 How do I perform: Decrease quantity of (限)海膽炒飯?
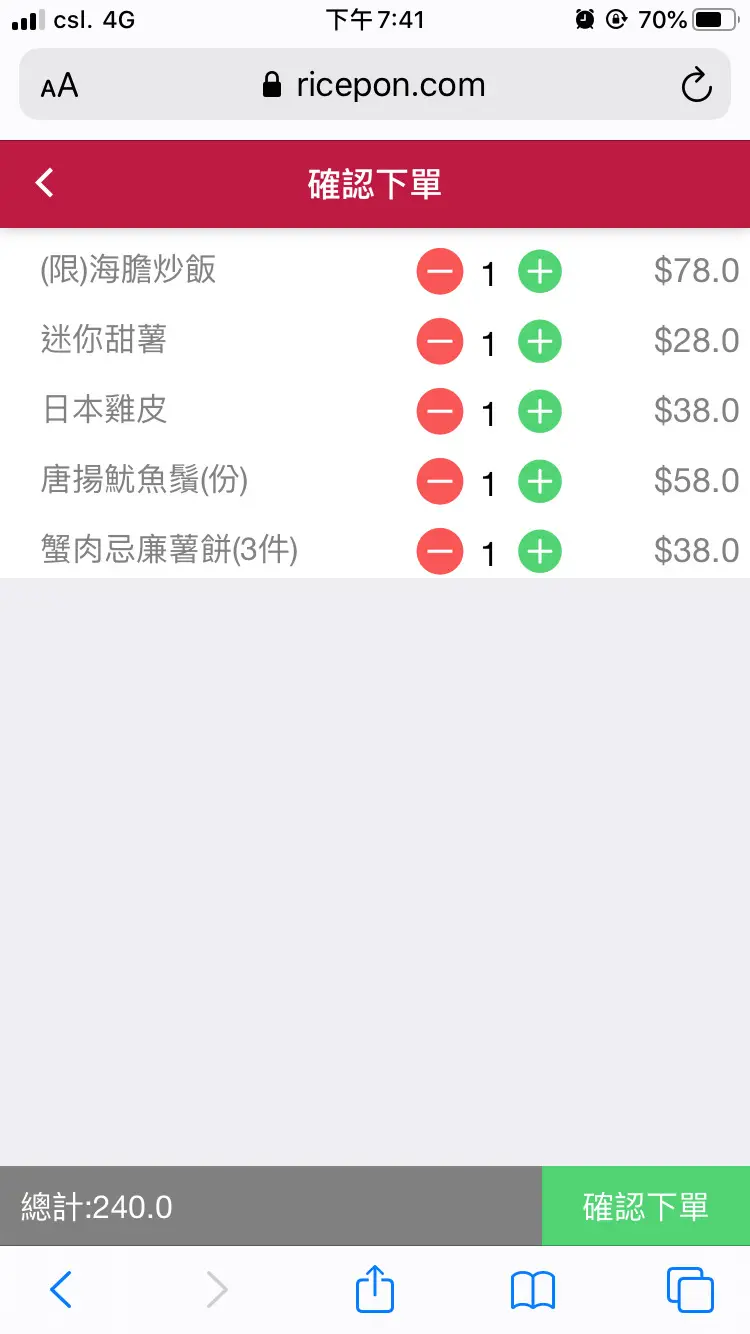click(x=440, y=272)
